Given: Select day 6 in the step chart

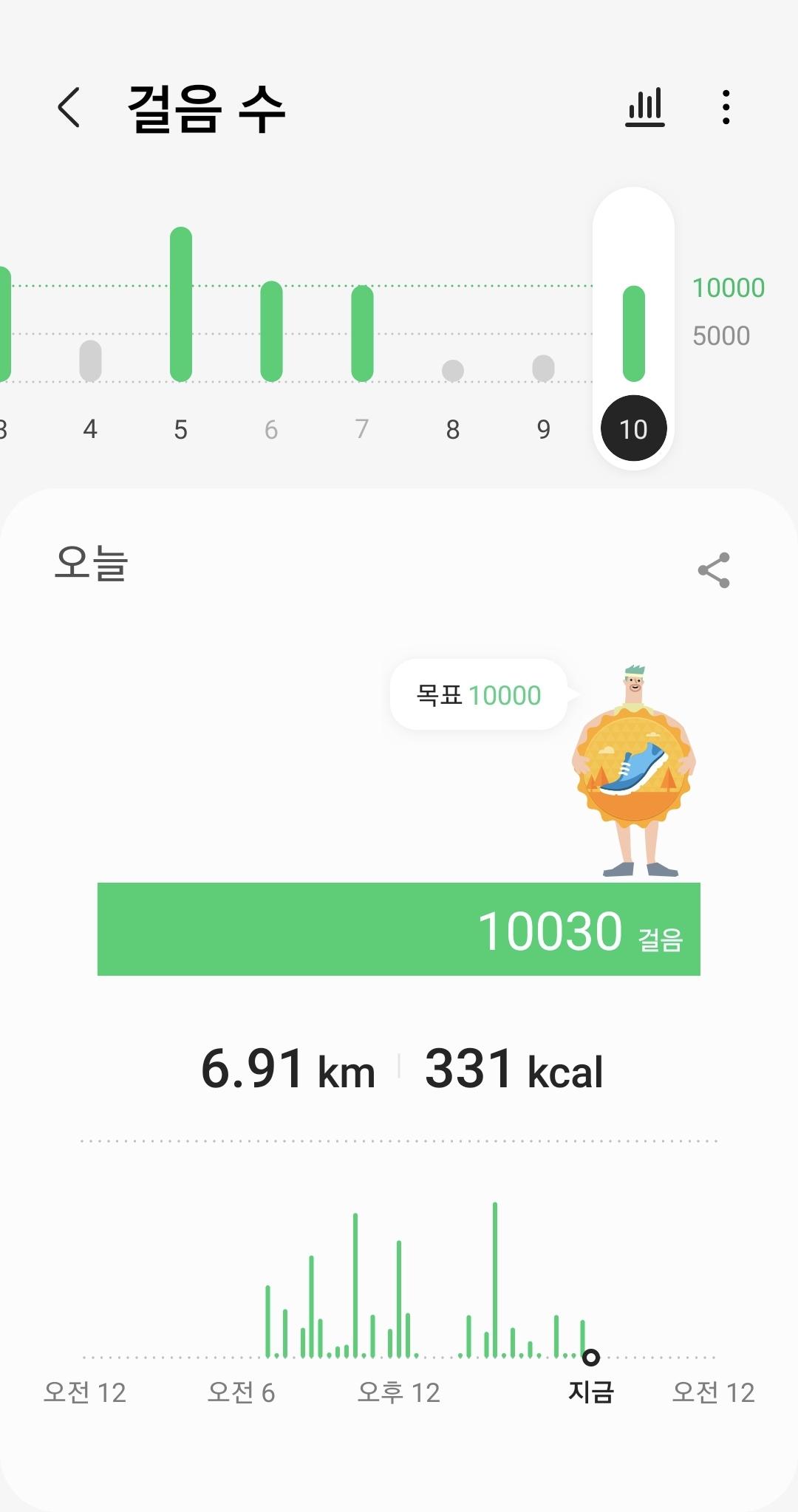Looking at the screenshot, I should (271, 428).
